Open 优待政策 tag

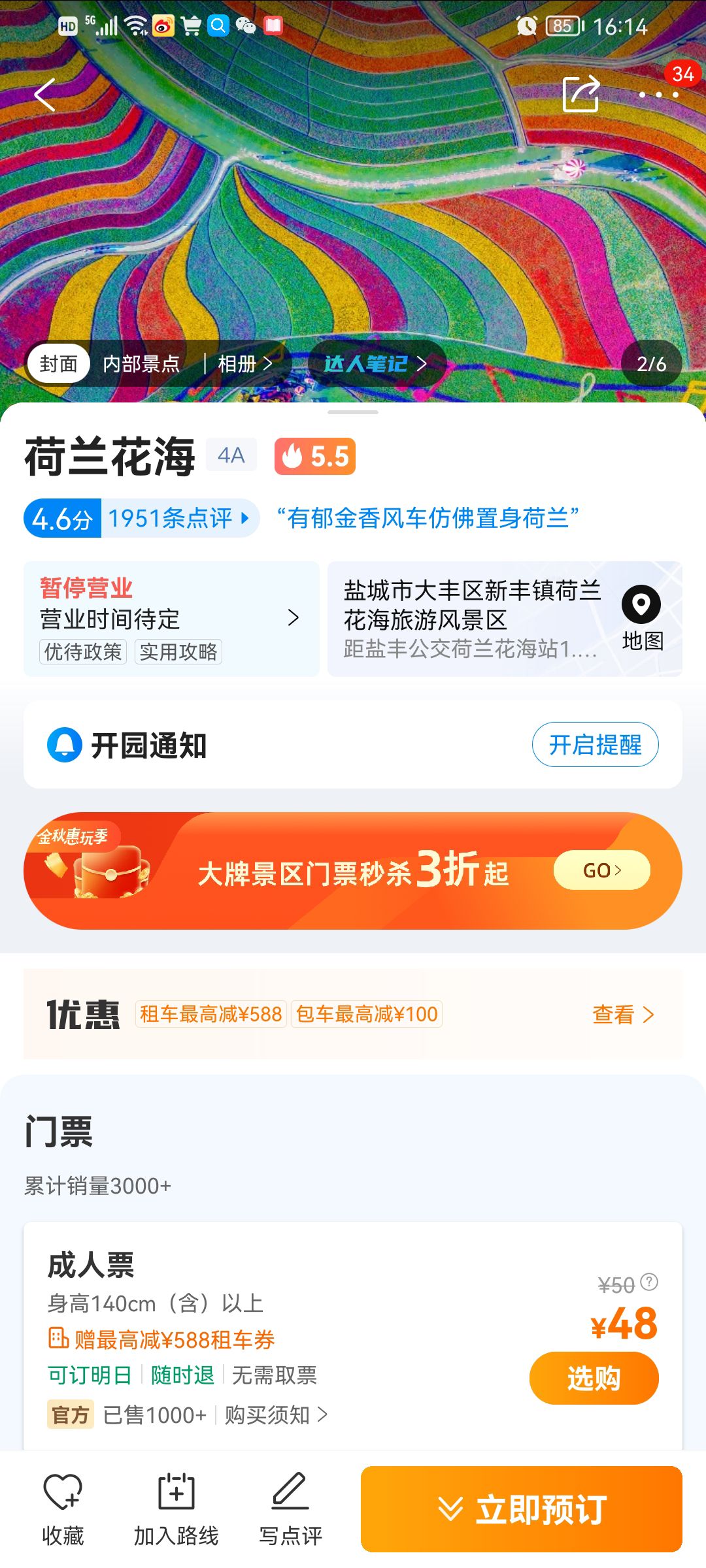pos(83,651)
